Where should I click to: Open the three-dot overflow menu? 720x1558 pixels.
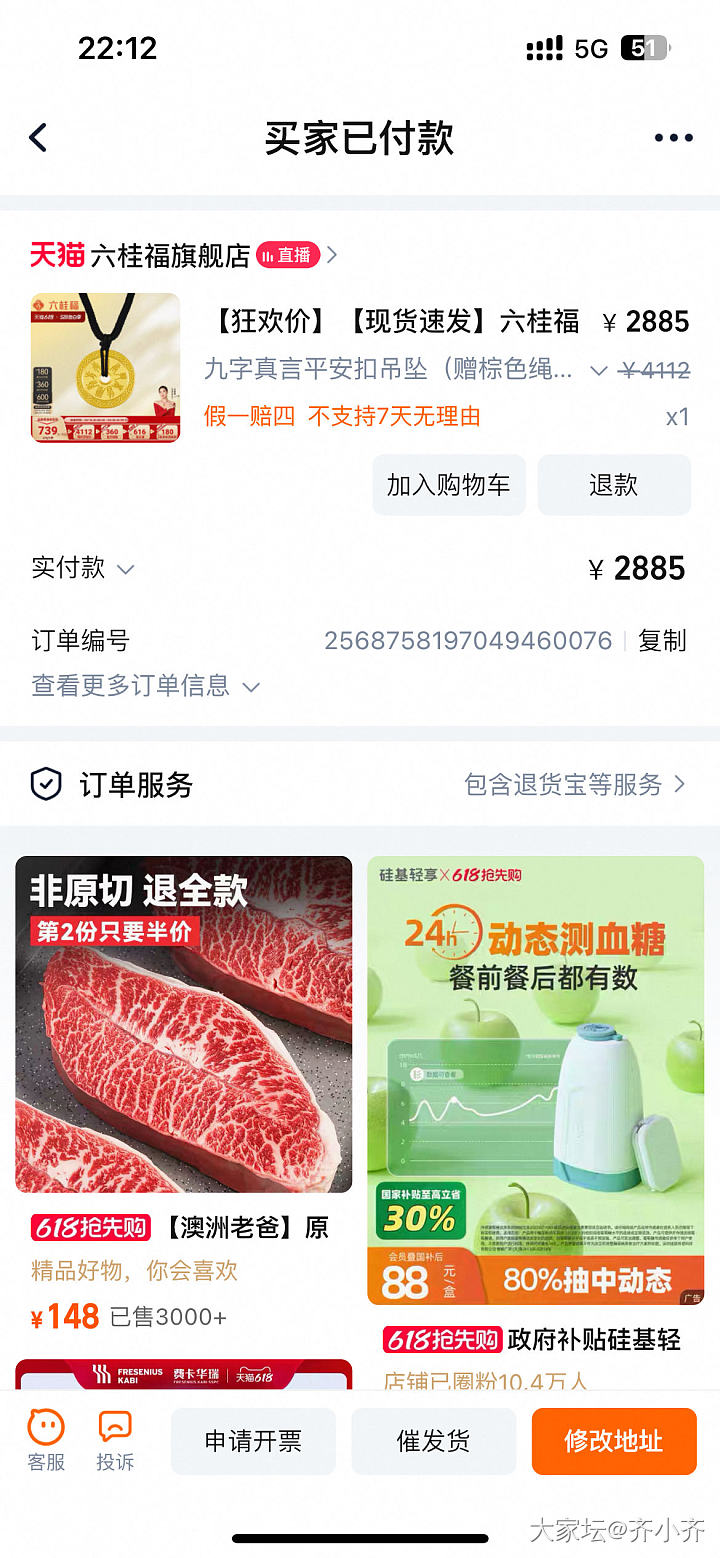click(x=673, y=138)
